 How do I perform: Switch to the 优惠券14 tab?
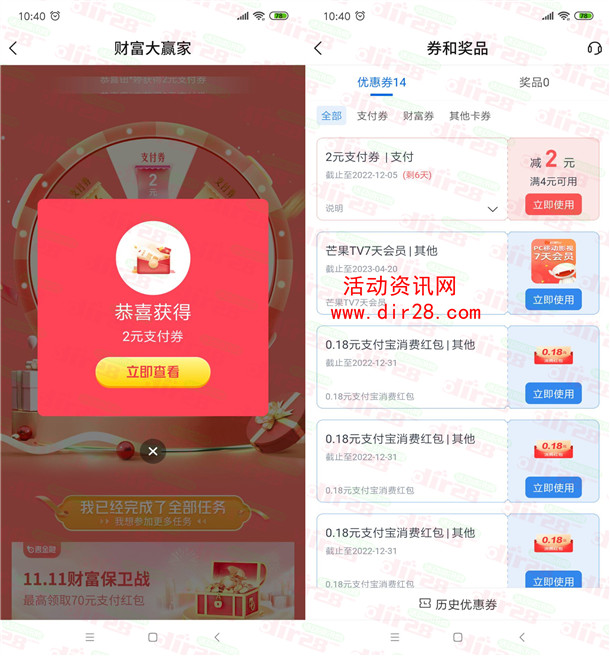pyautogui.click(x=382, y=82)
